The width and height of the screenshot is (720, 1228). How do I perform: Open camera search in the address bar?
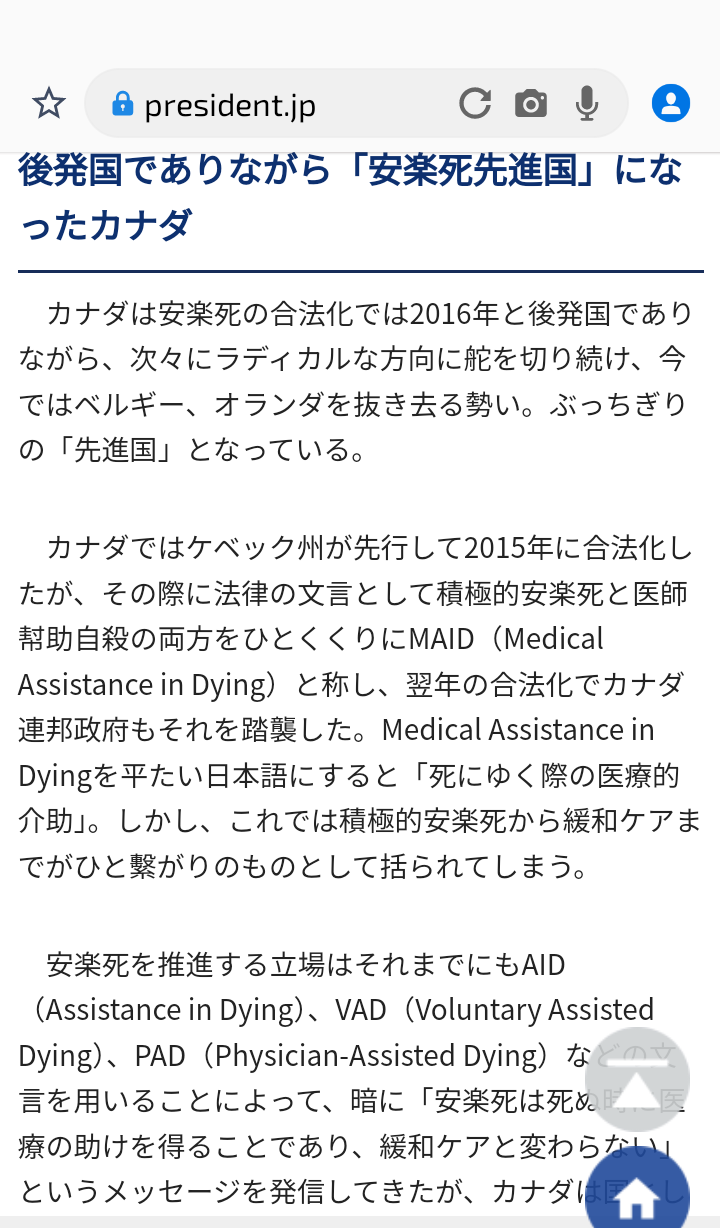[531, 103]
